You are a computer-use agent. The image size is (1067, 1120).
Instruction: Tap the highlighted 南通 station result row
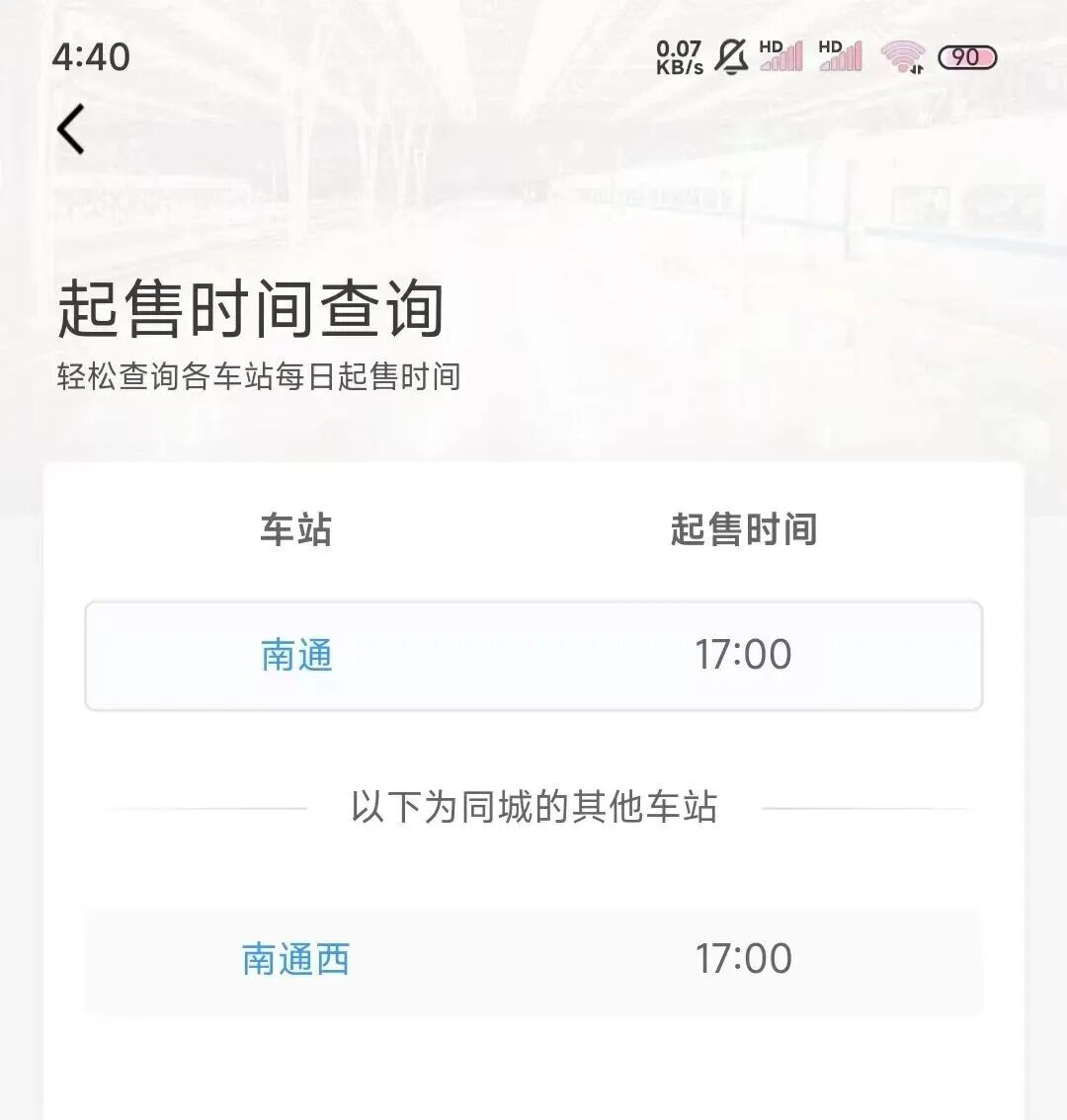[533, 654]
